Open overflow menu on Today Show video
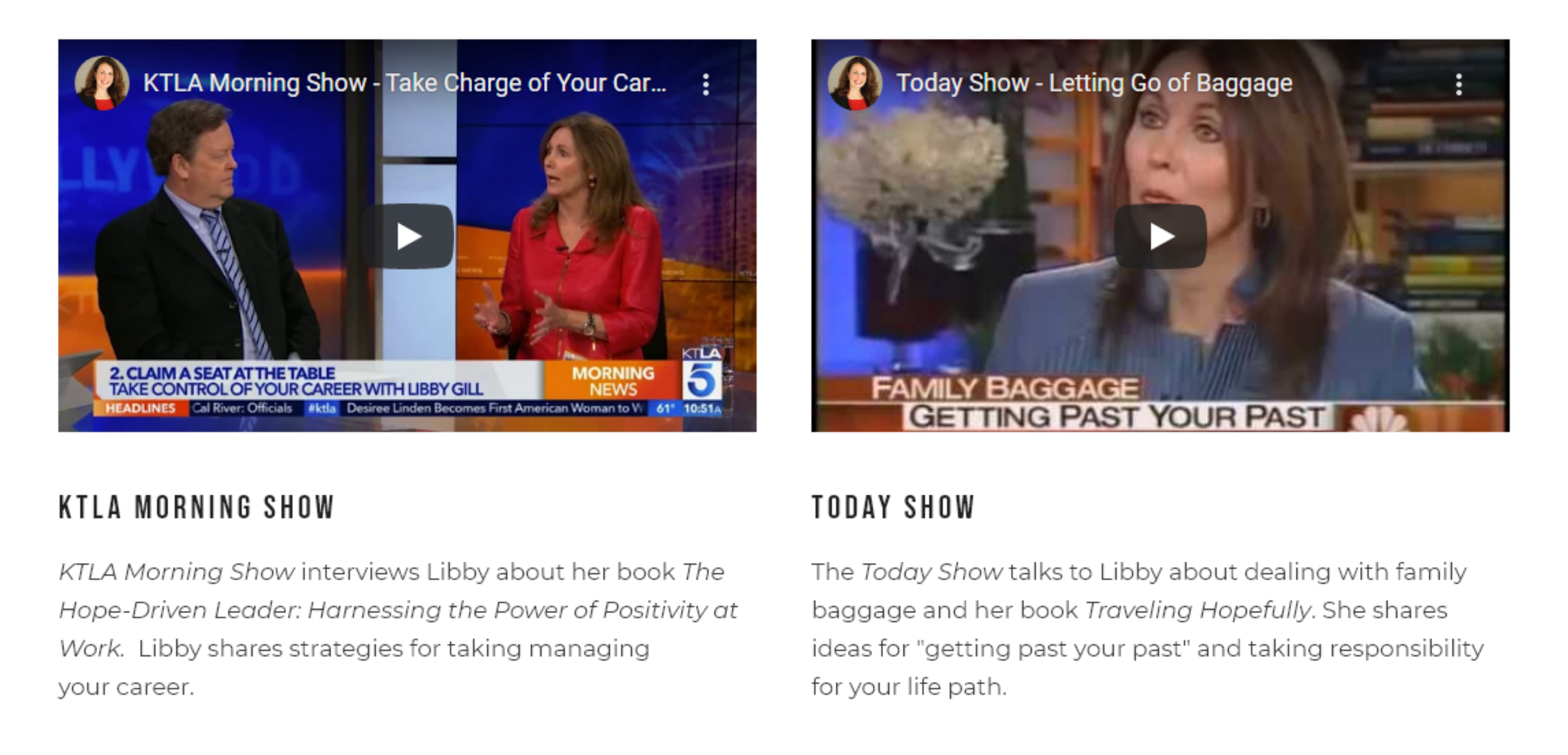 (1459, 84)
